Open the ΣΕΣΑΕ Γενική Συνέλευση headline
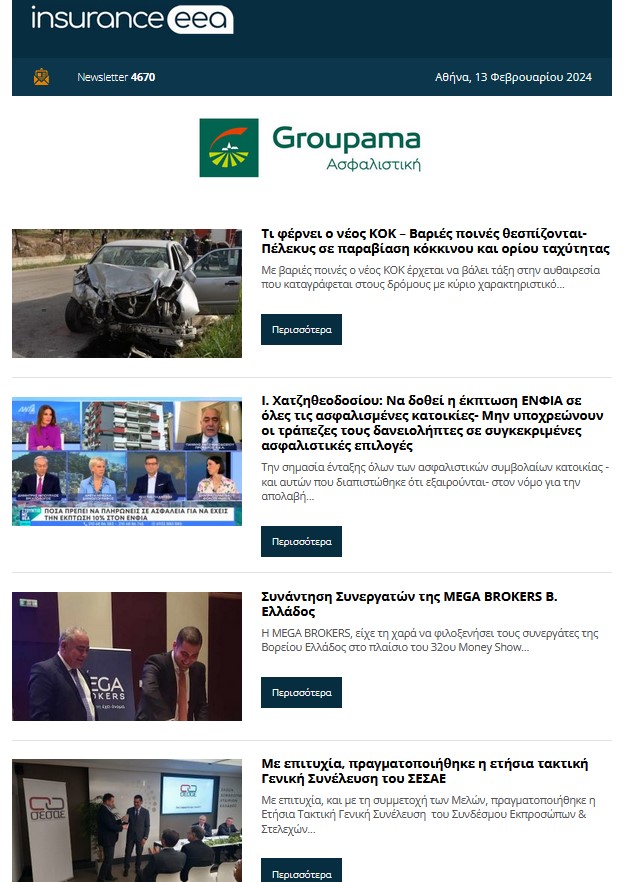The height and width of the screenshot is (882, 628). point(424,770)
